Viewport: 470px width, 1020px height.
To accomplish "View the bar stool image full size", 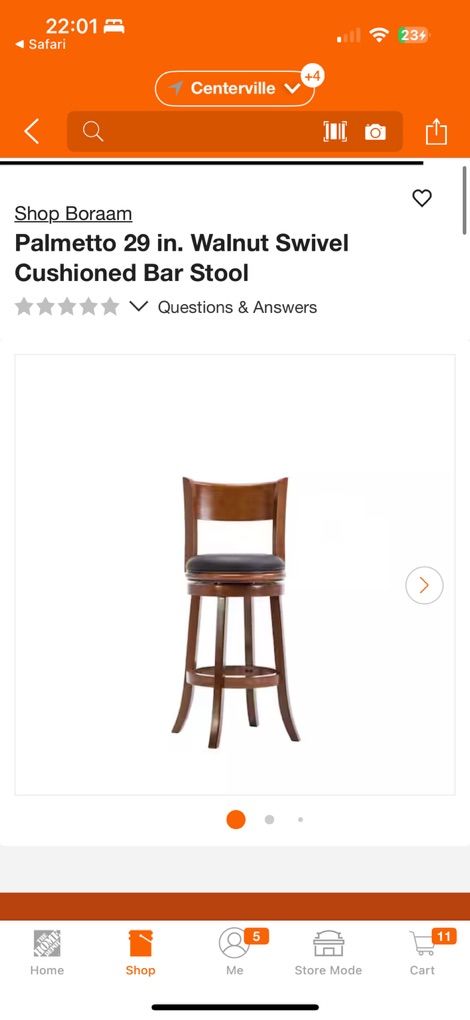I will point(235,612).
